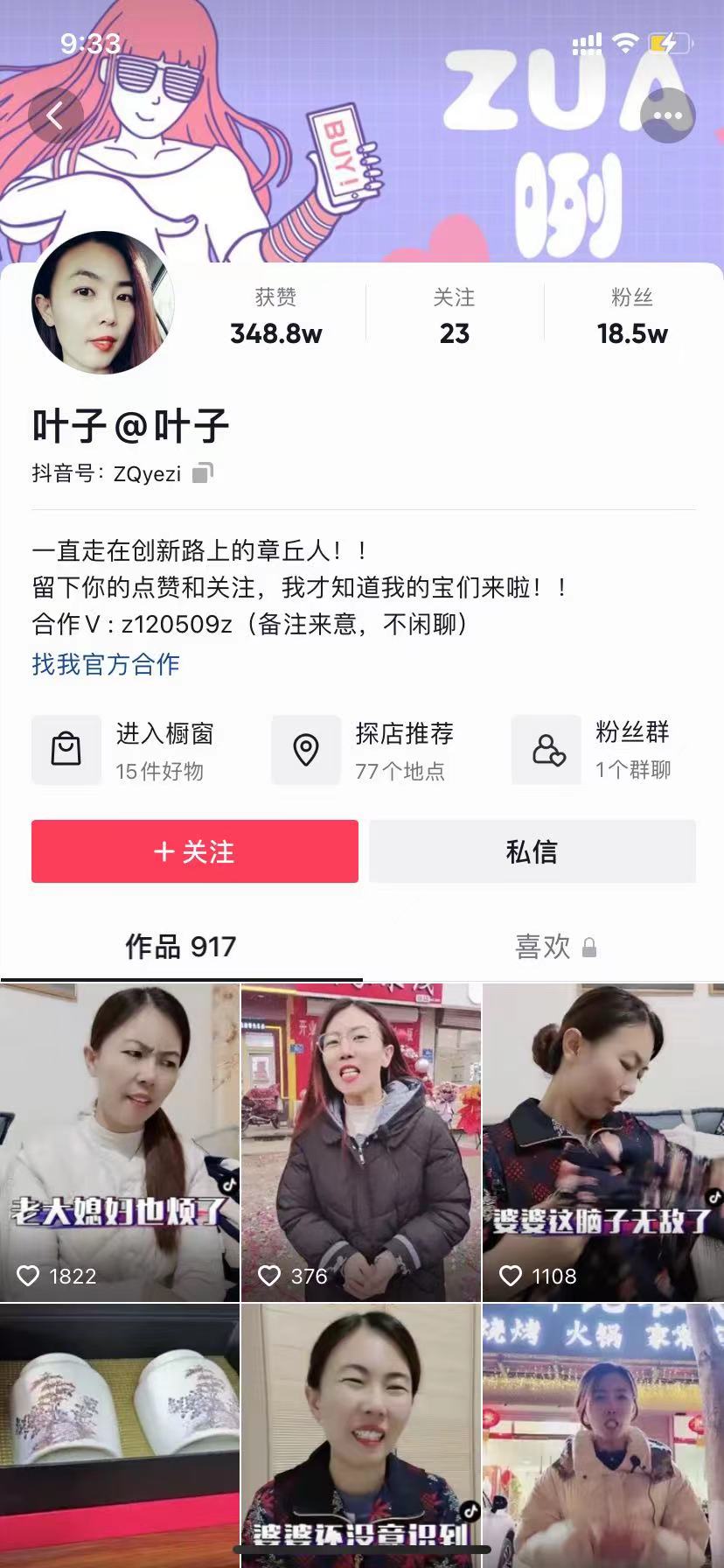Copy the Douyin ID ZQyezi
The width and height of the screenshot is (724, 1568).
click(x=203, y=473)
